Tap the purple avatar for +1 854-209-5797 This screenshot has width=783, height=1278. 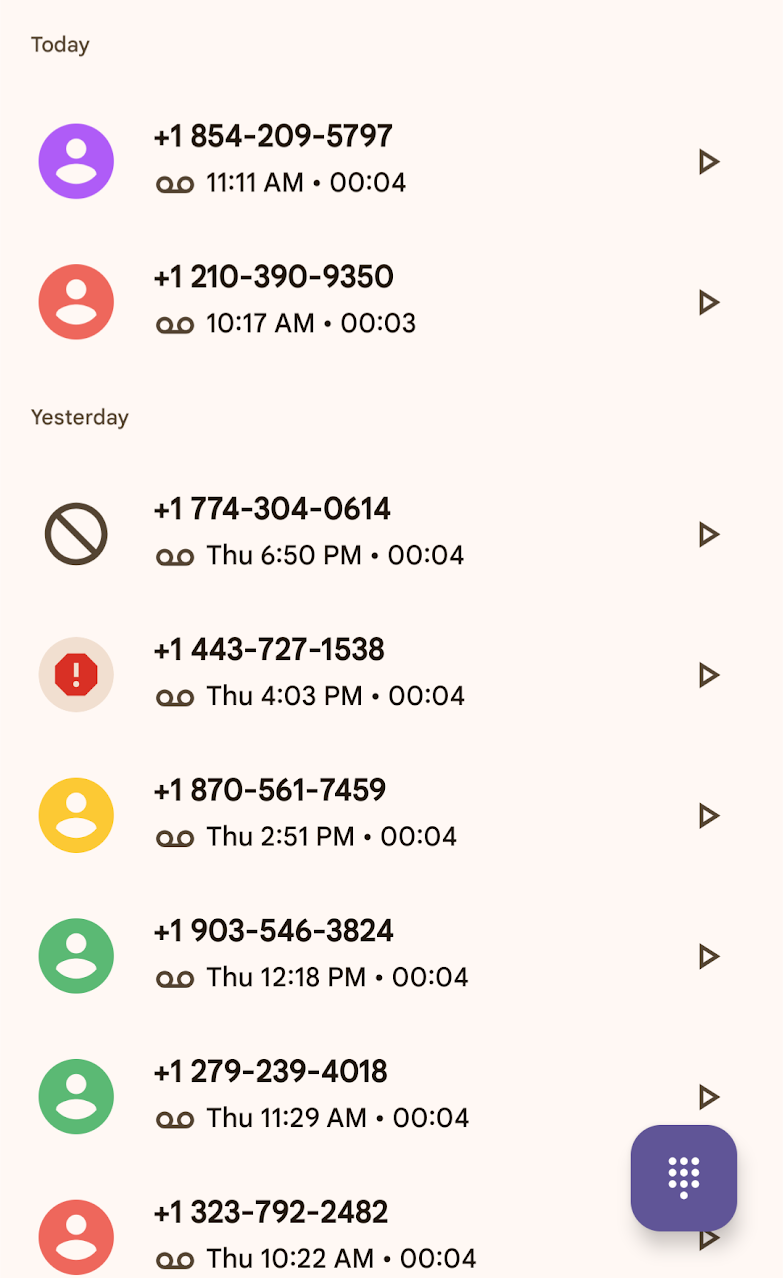pyautogui.click(x=76, y=161)
